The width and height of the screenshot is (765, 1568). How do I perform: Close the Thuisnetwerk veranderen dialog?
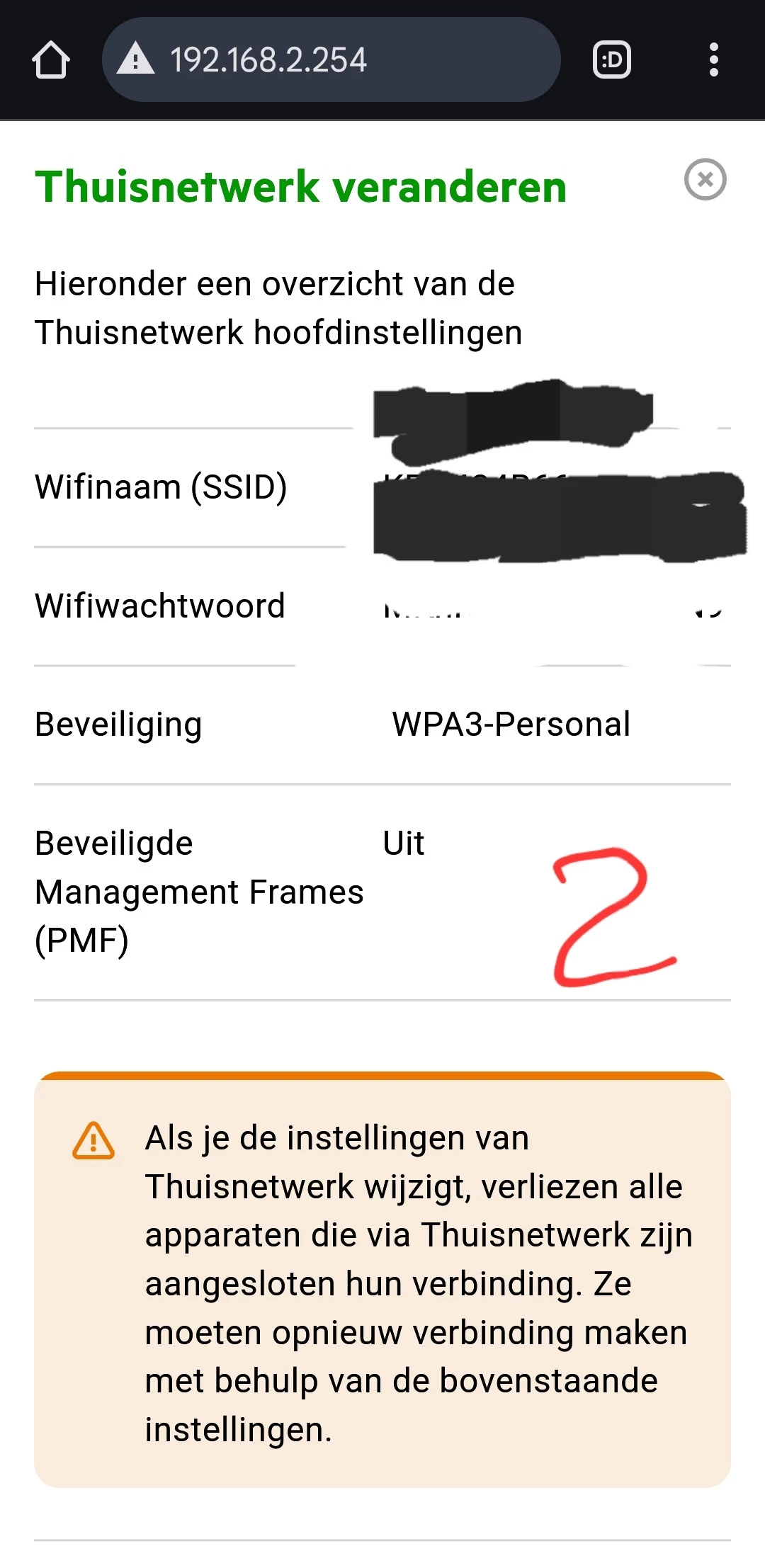point(705,179)
